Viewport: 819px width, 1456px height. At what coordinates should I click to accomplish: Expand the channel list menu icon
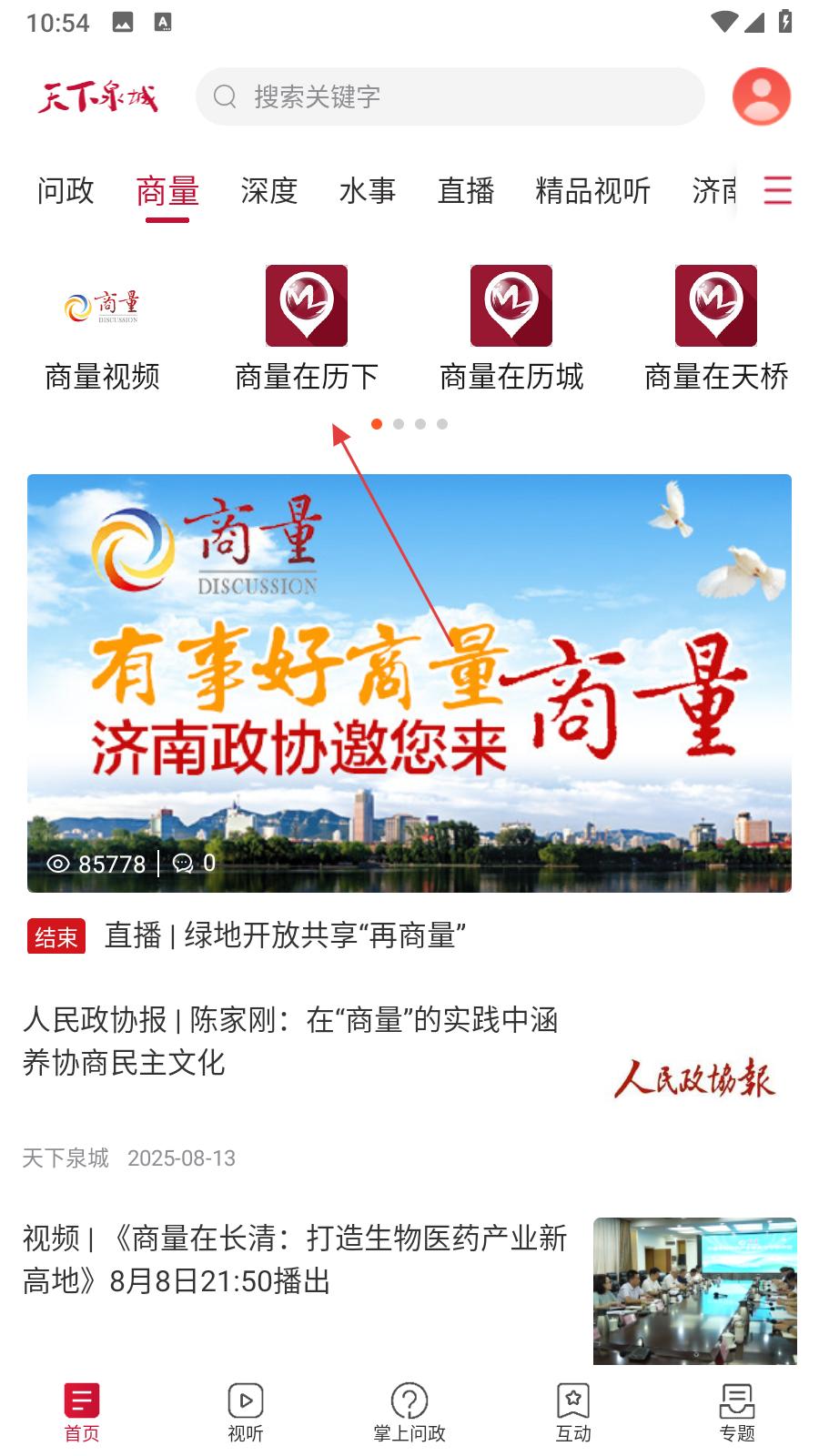[777, 190]
